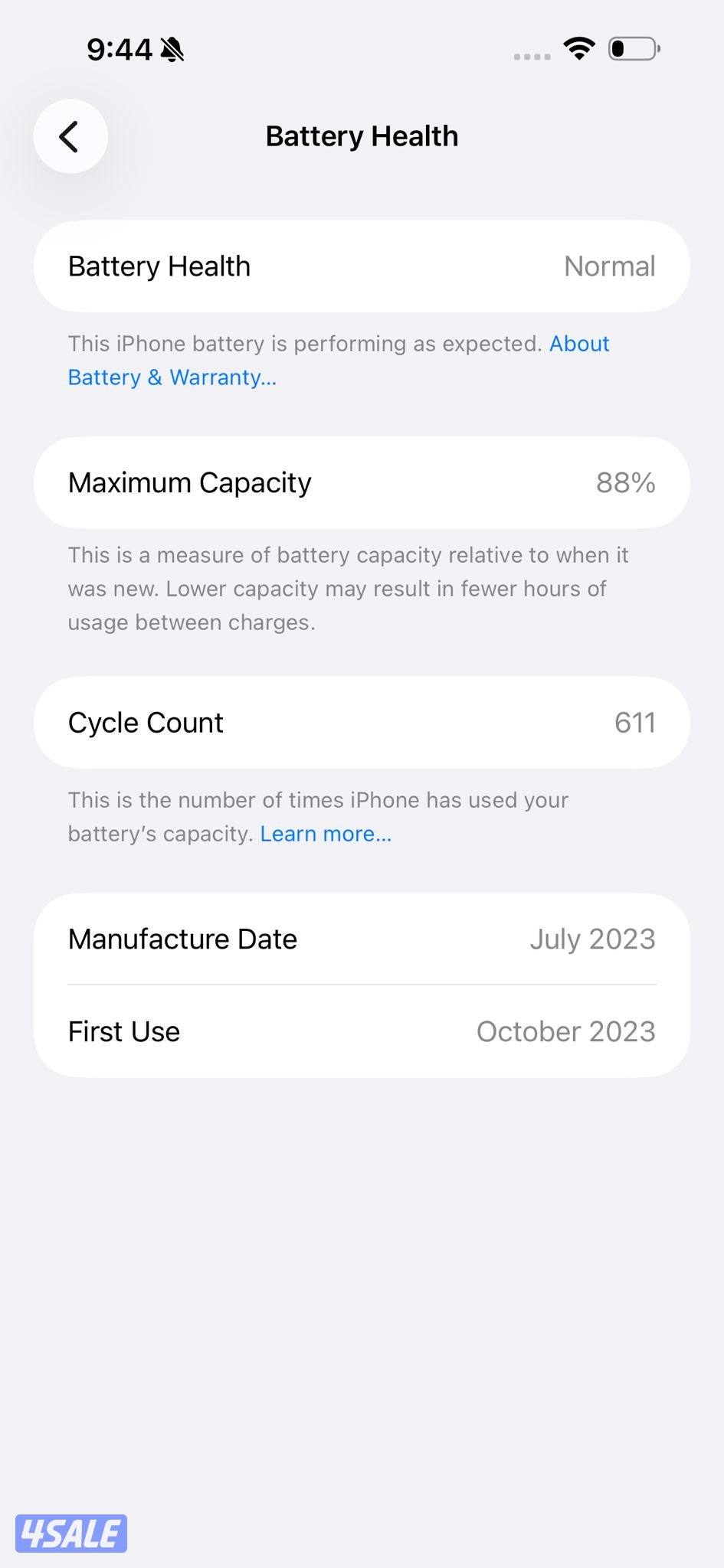Tap the muted notifications bell icon
Image resolution: width=724 pixels, height=1568 pixels.
pyautogui.click(x=175, y=48)
